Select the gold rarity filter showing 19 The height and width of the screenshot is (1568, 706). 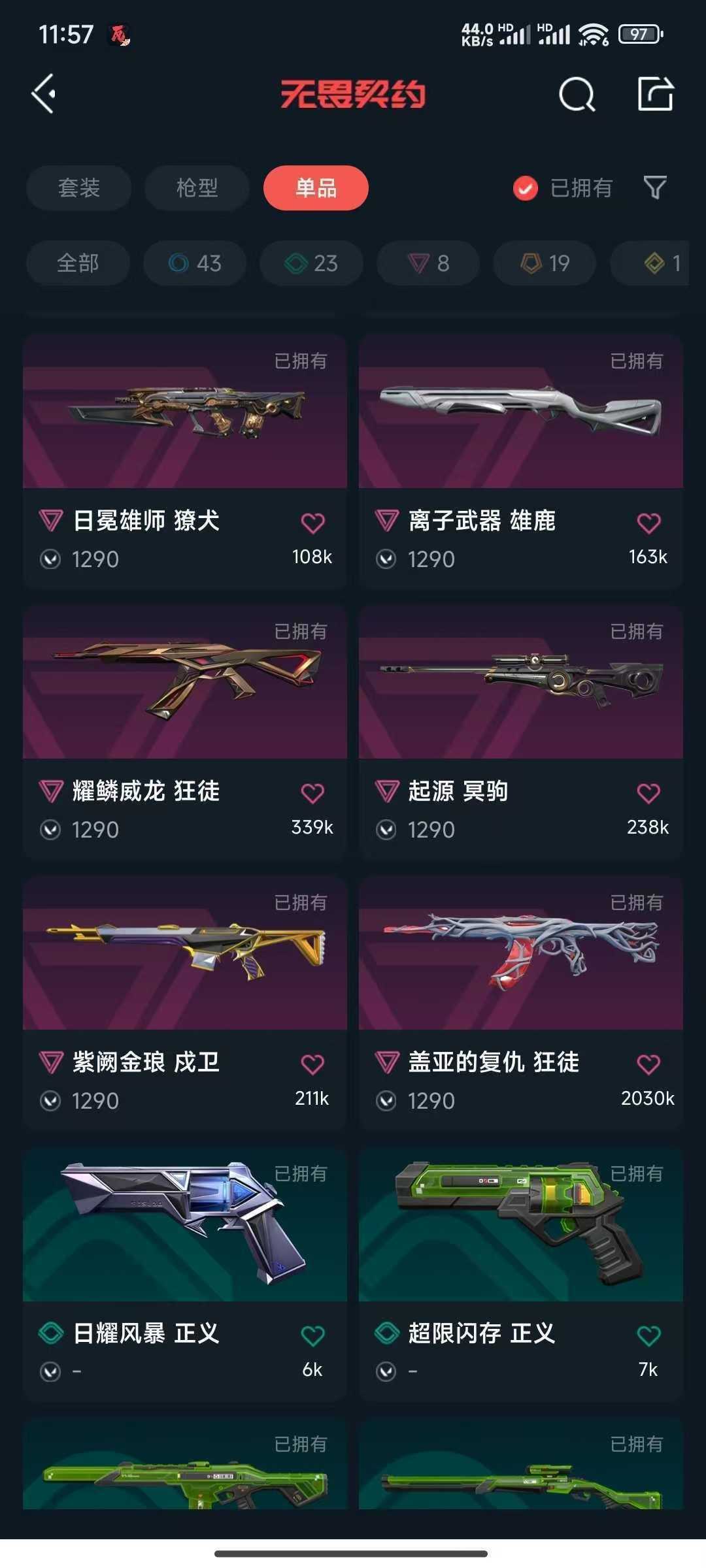[543, 263]
